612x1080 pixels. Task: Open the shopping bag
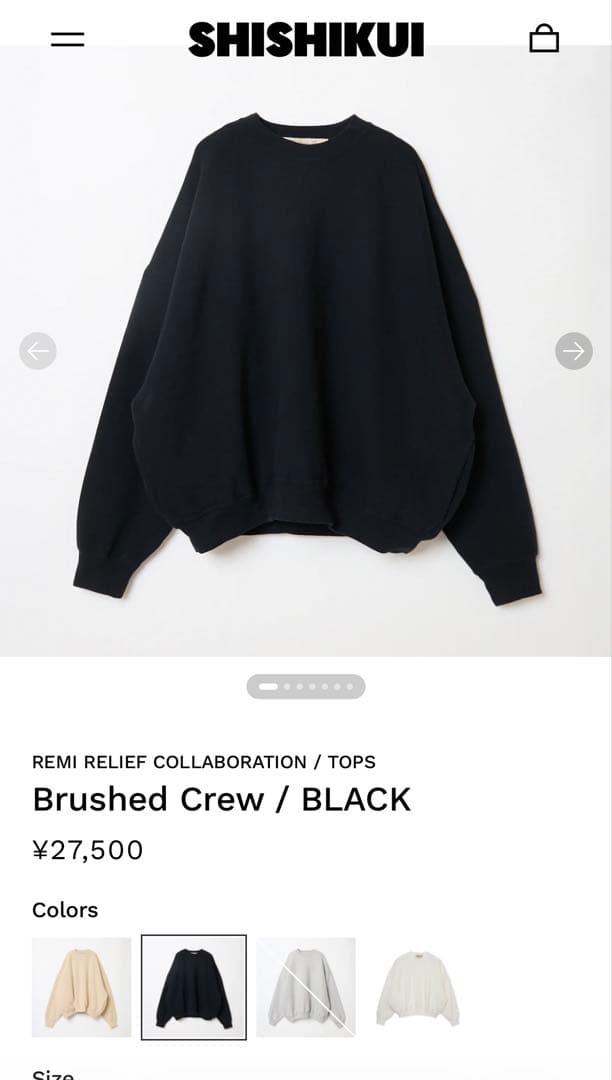[544, 39]
